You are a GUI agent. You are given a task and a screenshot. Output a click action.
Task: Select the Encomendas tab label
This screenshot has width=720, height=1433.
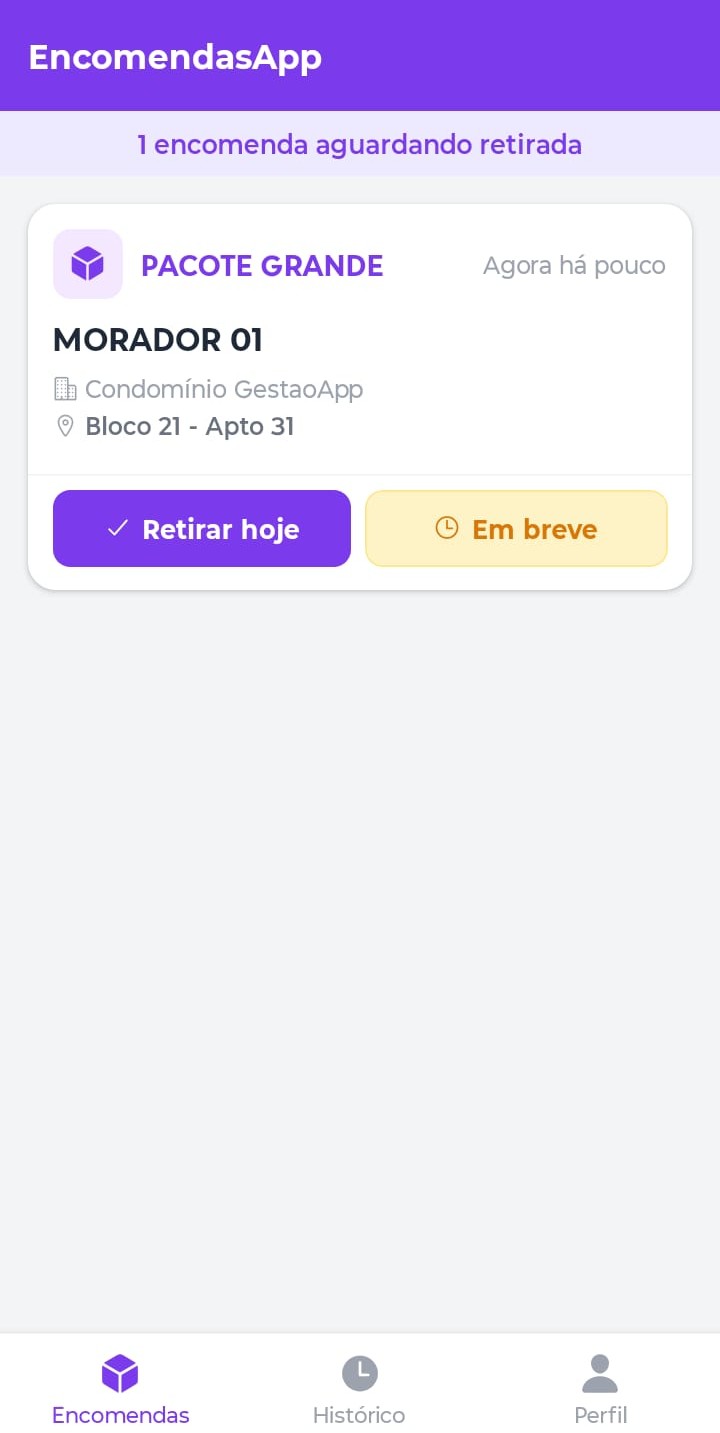tap(120, 1414)
